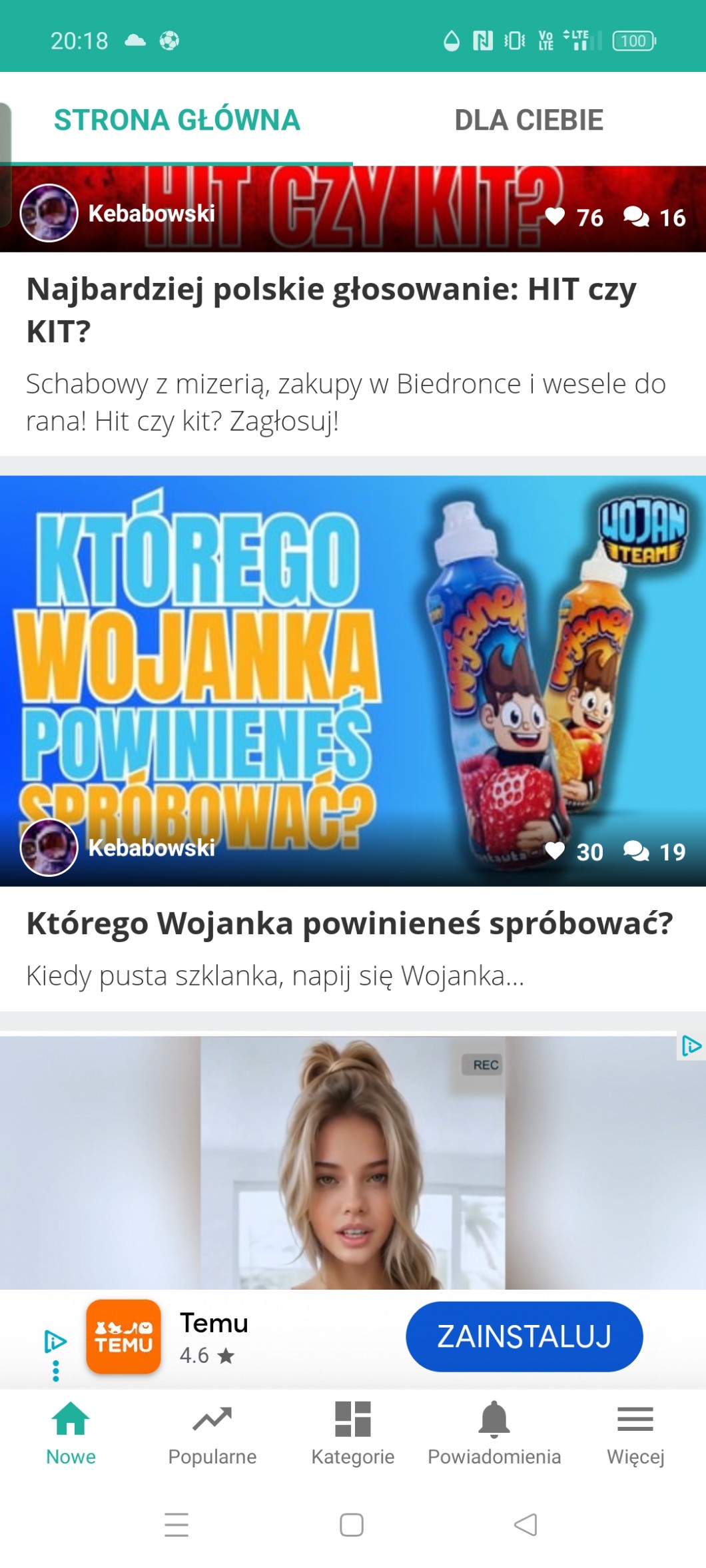Tap the system home button
This screenshot has height=1568, width=706.
tap(352, 1525)
